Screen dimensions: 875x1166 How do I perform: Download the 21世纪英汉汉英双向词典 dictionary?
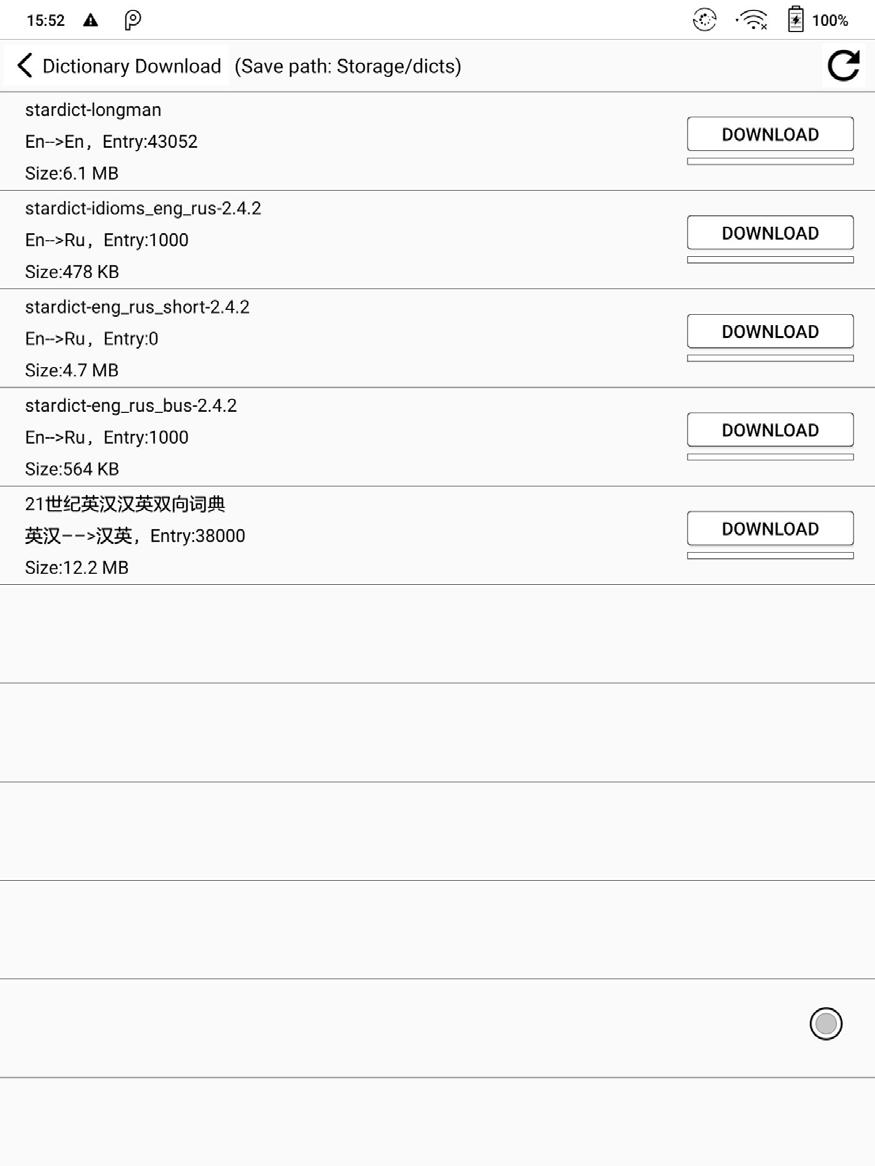(769, 528)
